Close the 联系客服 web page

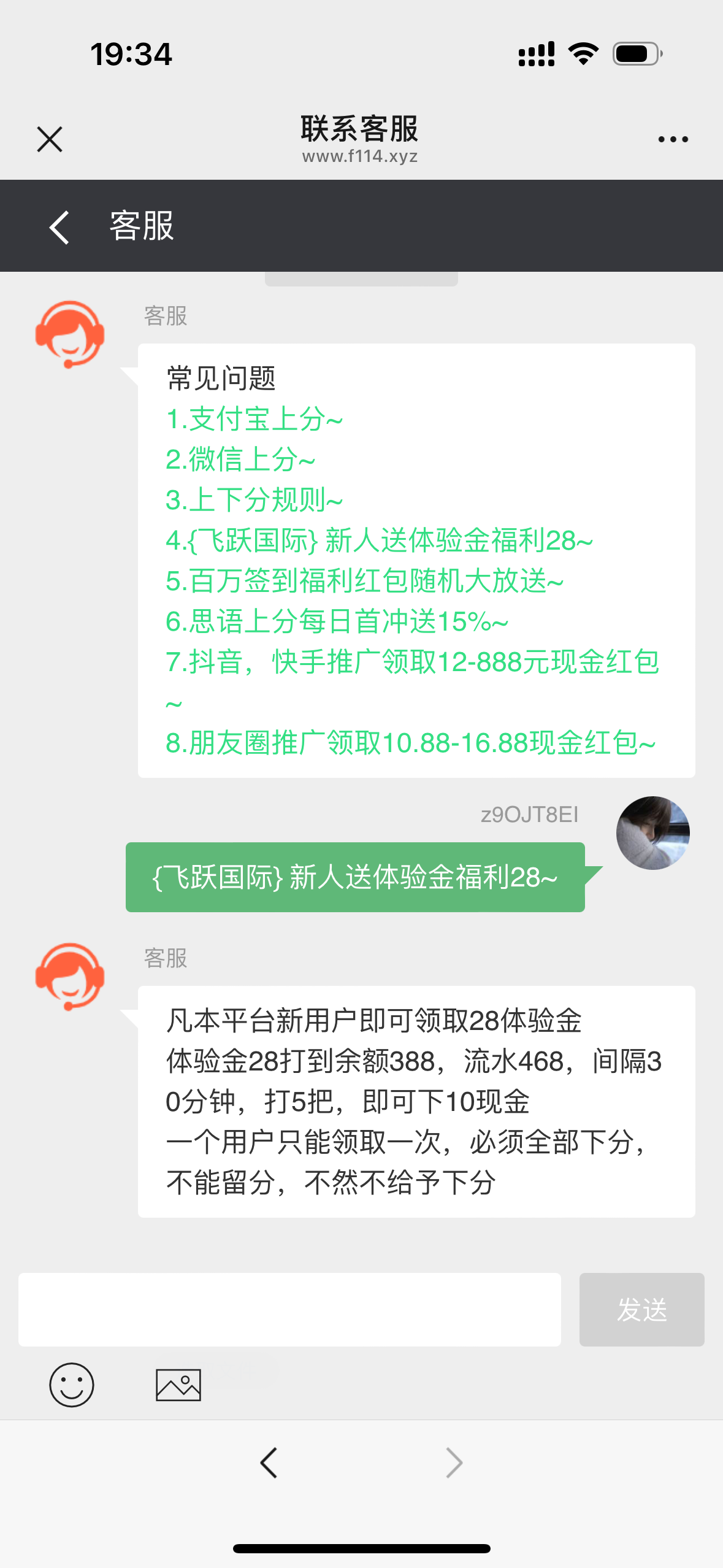[x=50, y=139]
